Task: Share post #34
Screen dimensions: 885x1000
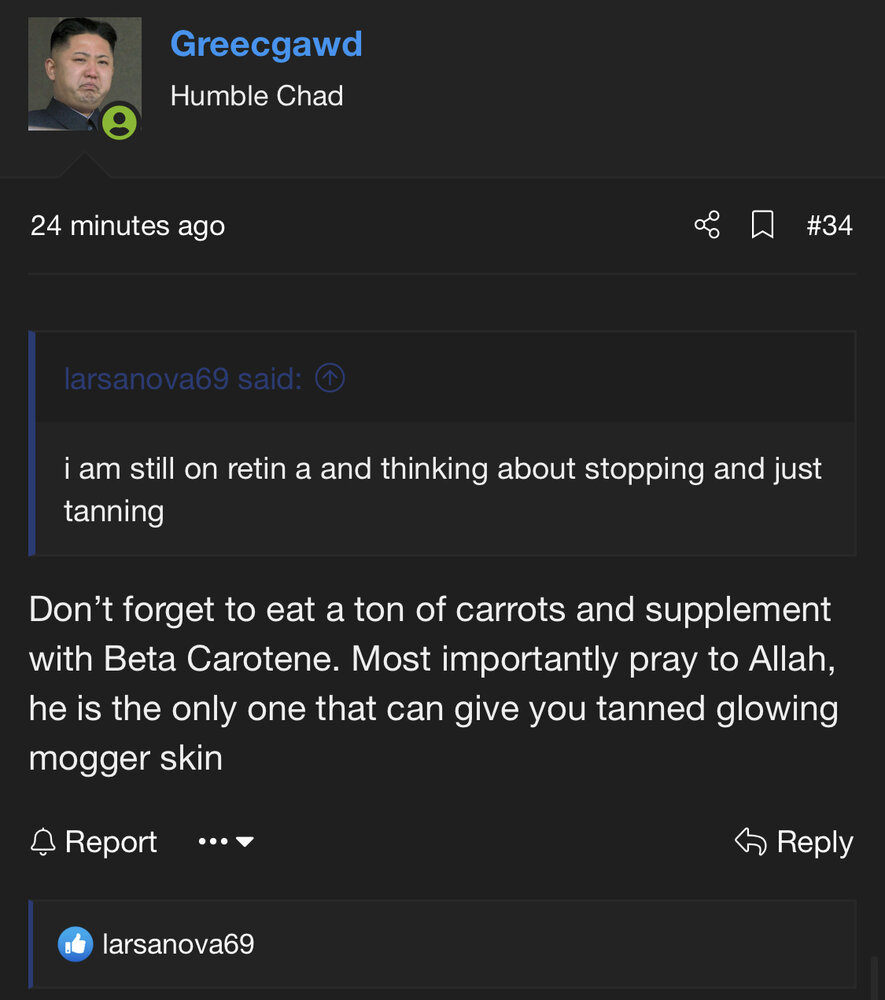Action: pyautogui.click(x=707, y=225)
